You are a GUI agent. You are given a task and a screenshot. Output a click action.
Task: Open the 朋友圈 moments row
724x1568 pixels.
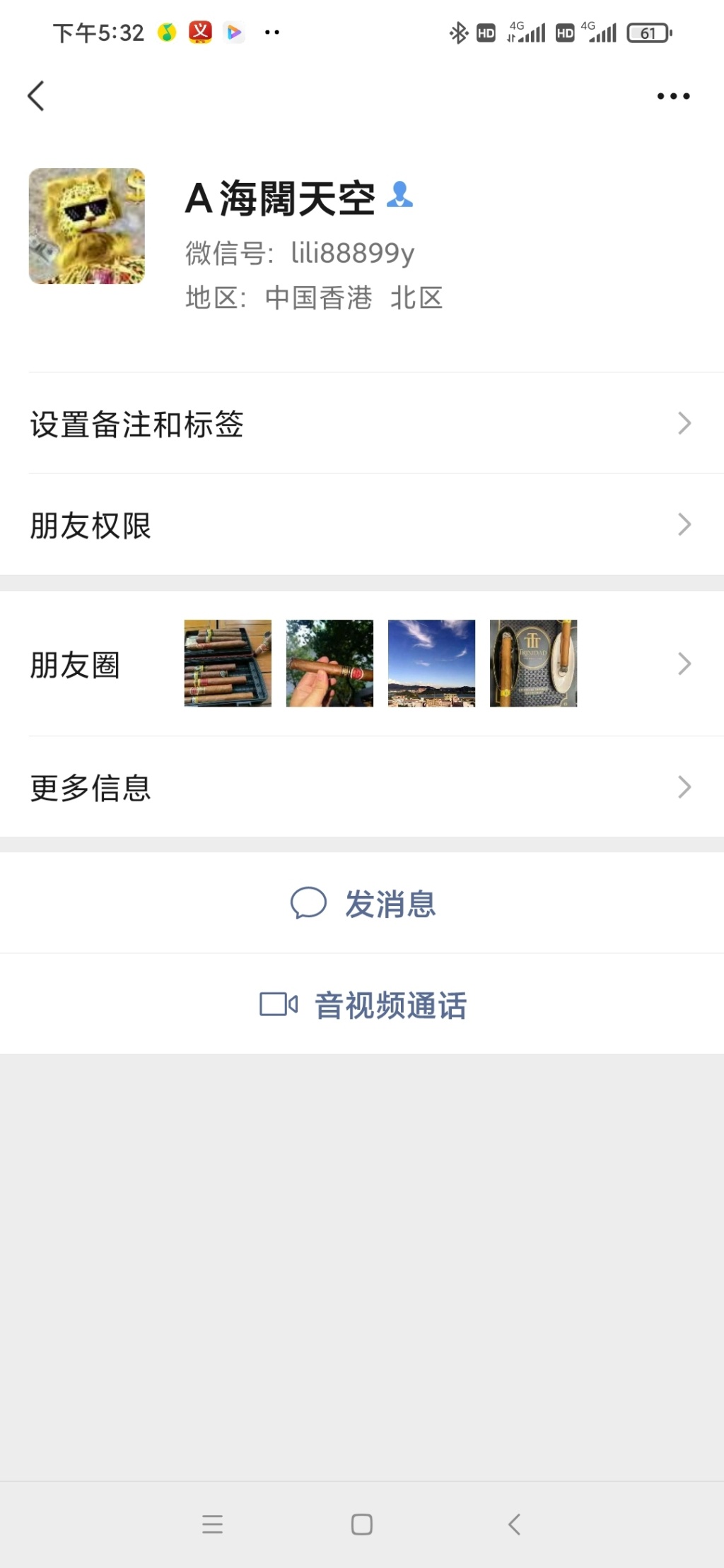tap(362, 664)
